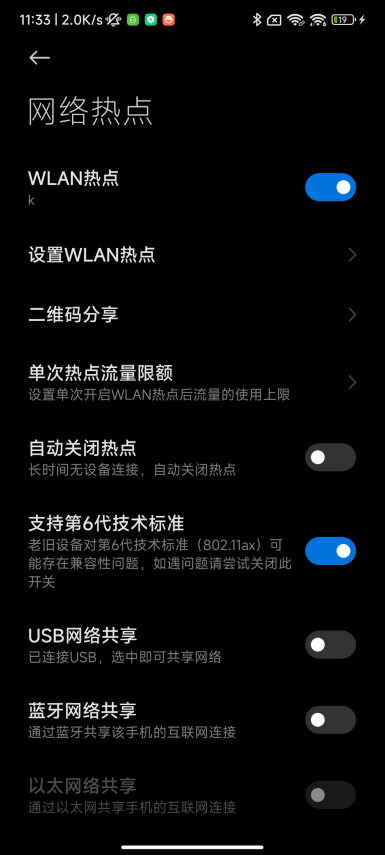This screenshot has height=855, width=385.
Task: Enable 自动关闭热点
Action: pyautogui.click(x=330, y=457)
